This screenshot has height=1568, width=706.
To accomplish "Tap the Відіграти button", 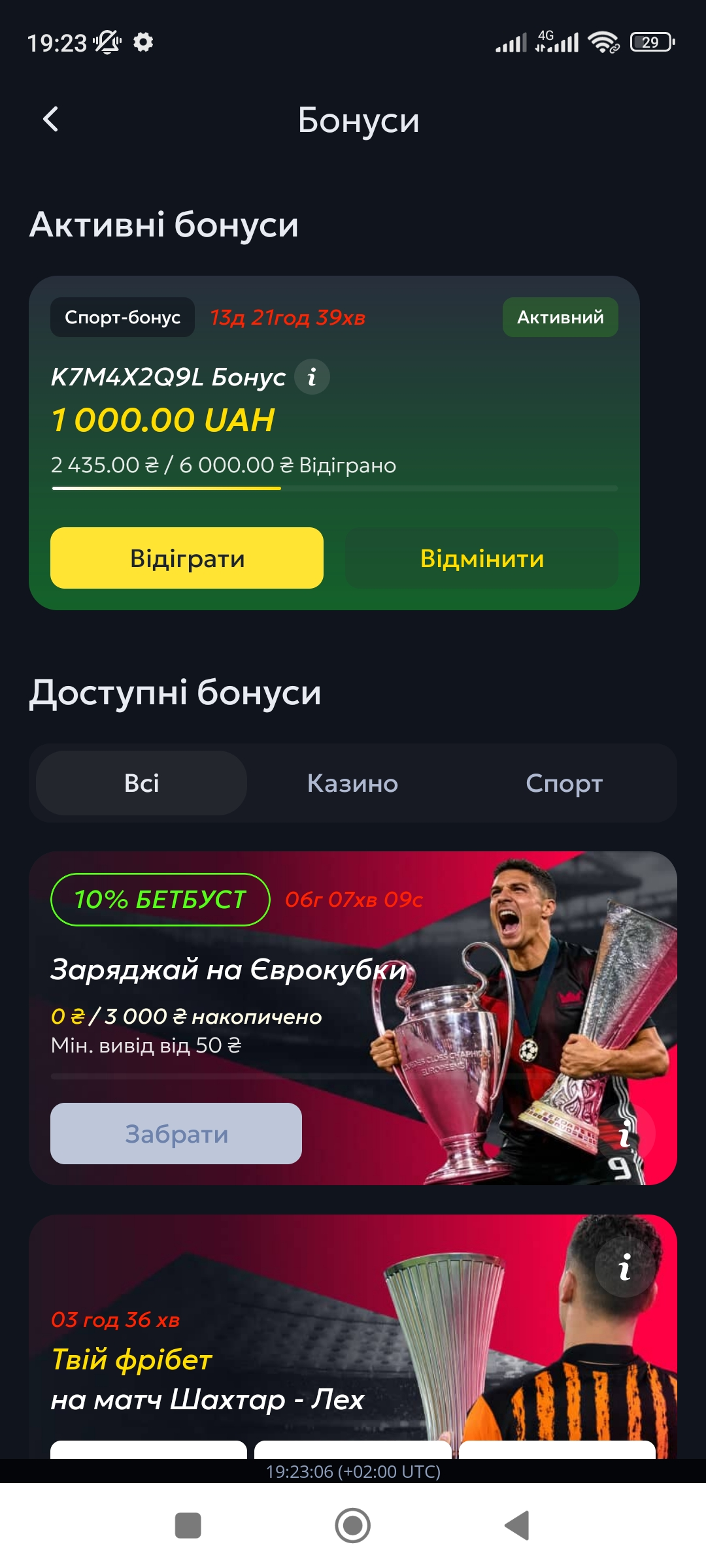I will (187, 558).
